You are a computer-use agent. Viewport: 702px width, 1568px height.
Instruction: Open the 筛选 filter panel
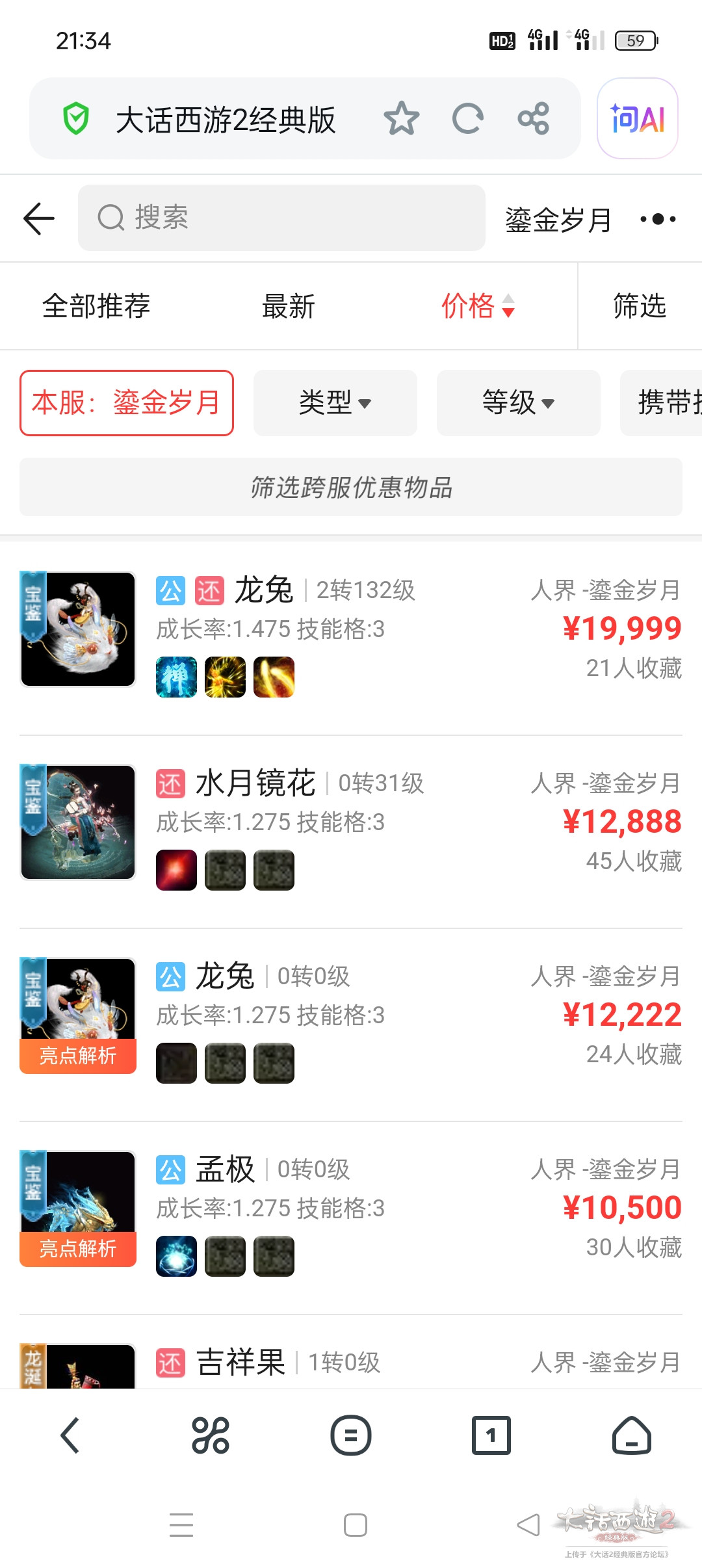click(640, 306)
